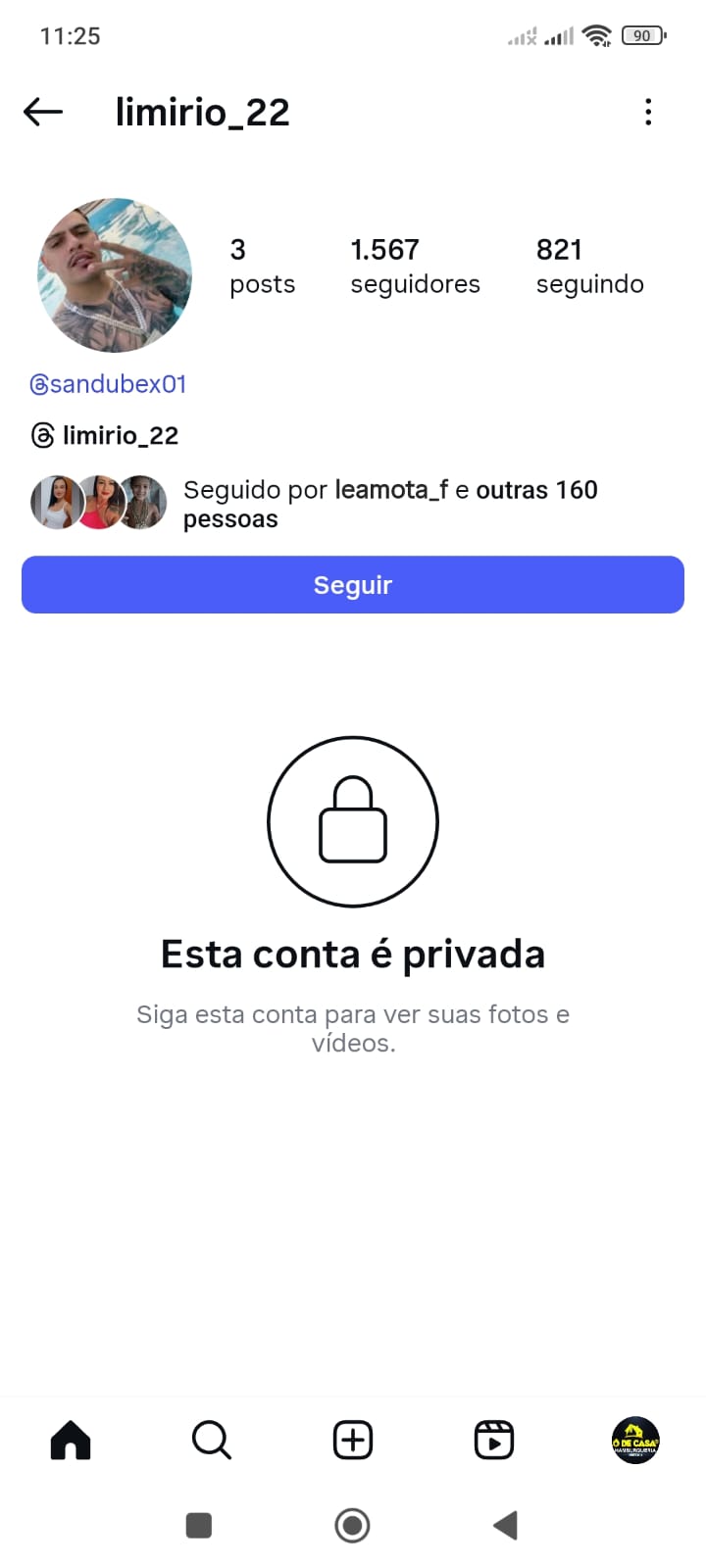Show the 821 seguindo list
Screen dimensions: 706x1568
click(589, 266)
